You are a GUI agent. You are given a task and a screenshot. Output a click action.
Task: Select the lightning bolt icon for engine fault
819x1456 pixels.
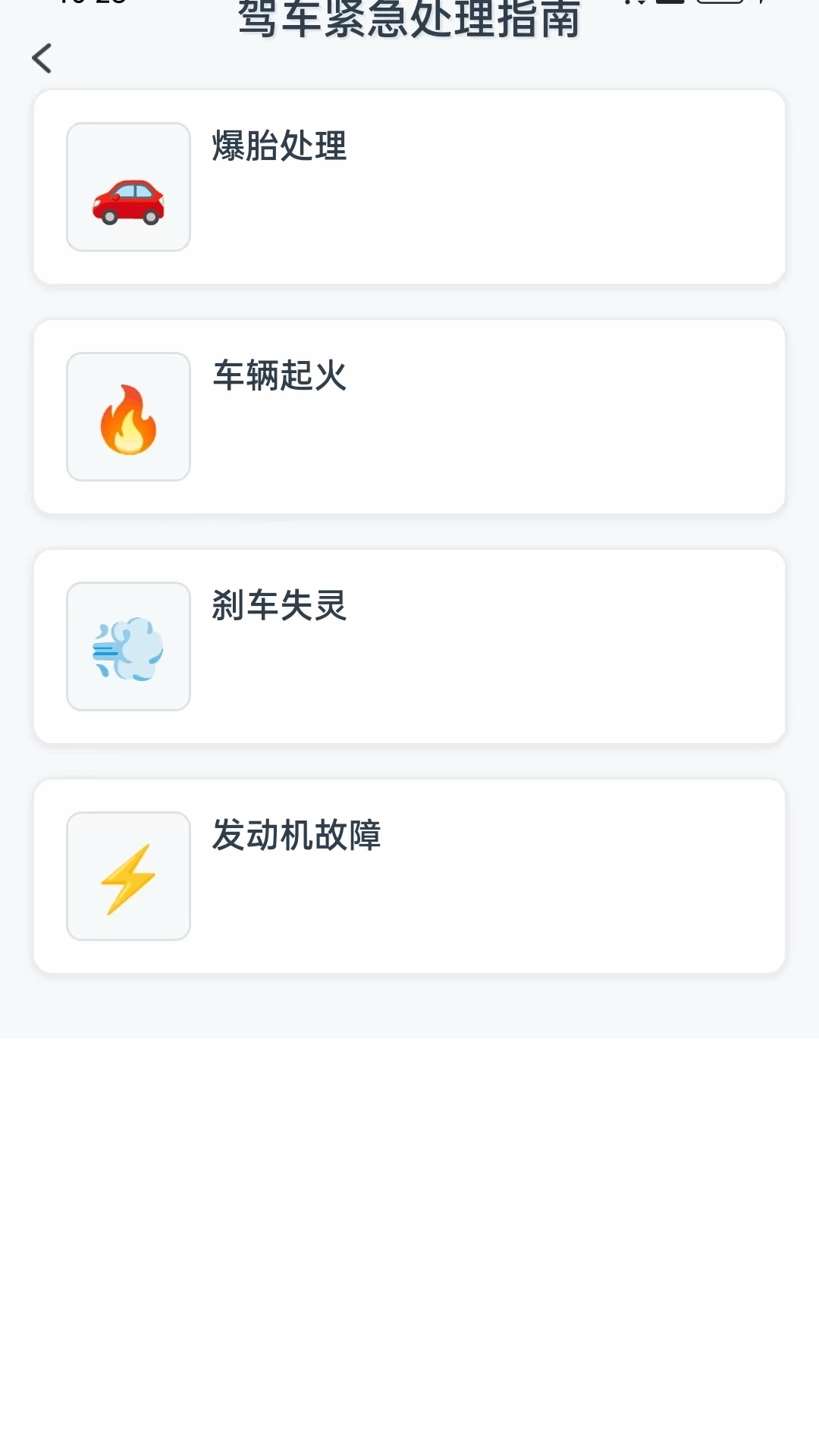click(x=128, y=877)
